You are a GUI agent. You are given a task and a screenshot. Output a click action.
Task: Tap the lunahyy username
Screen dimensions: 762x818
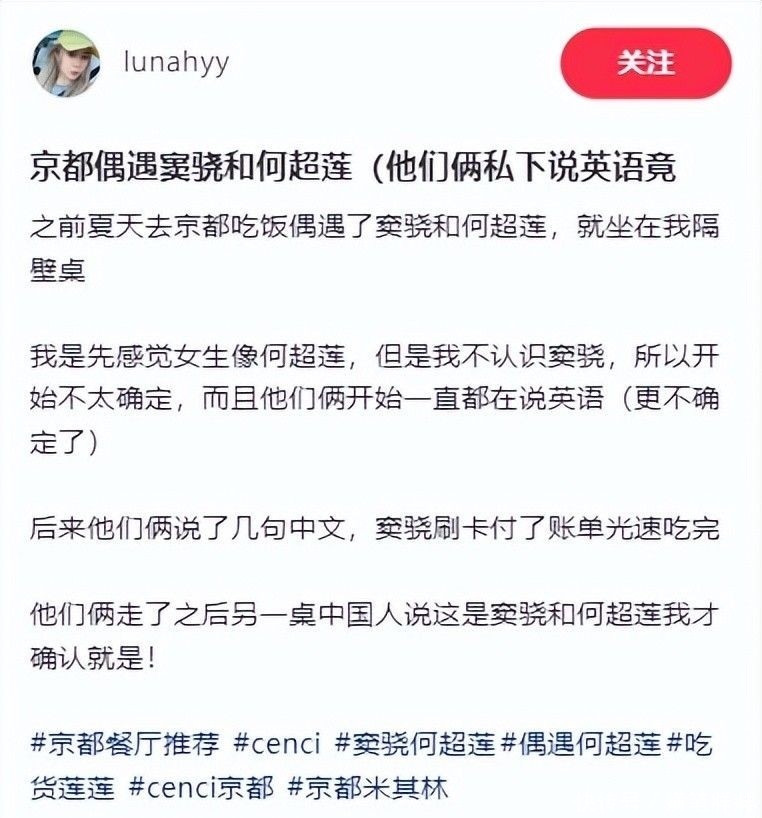click(x=175, y=62)
